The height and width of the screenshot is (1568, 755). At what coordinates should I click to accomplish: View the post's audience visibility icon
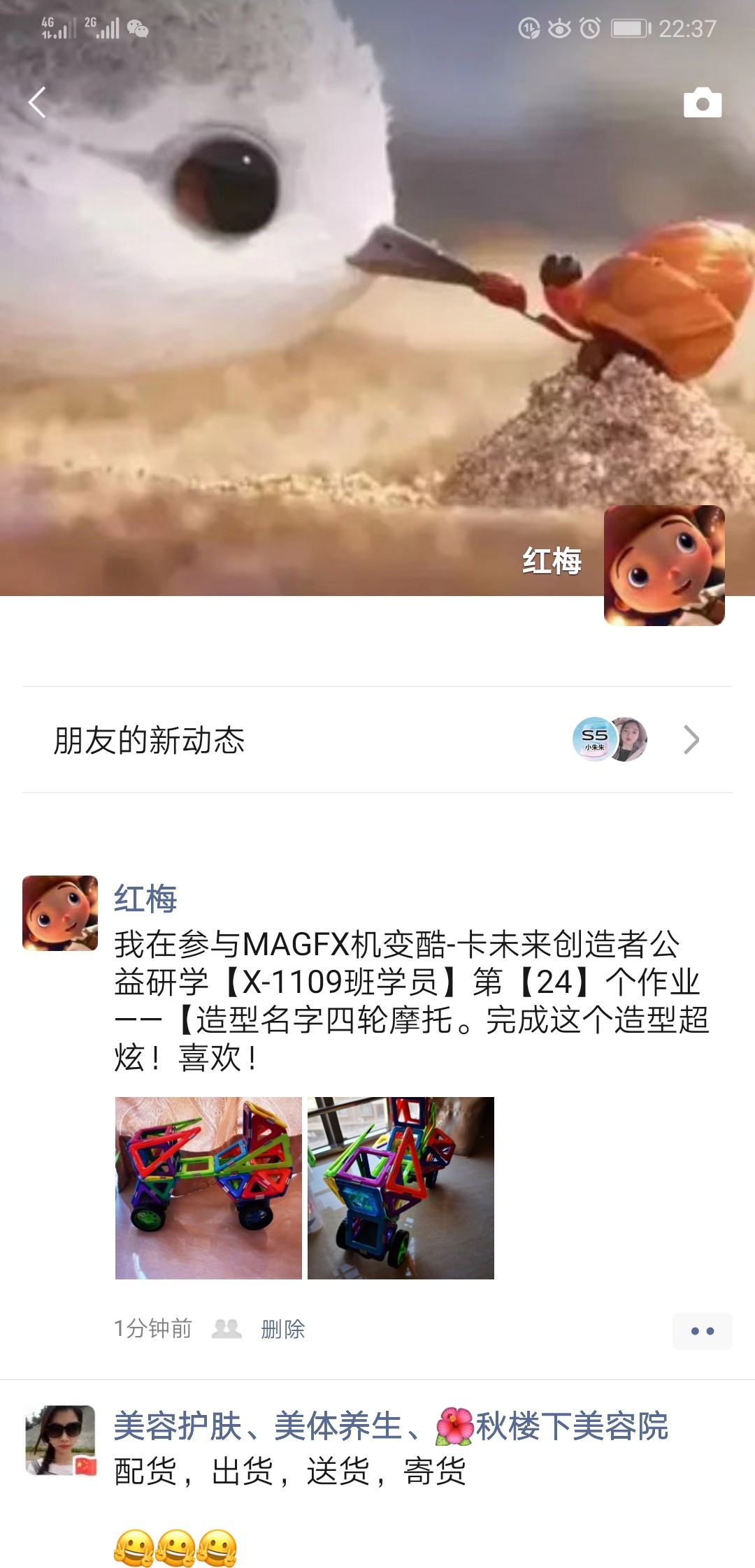coord(226,1328)
